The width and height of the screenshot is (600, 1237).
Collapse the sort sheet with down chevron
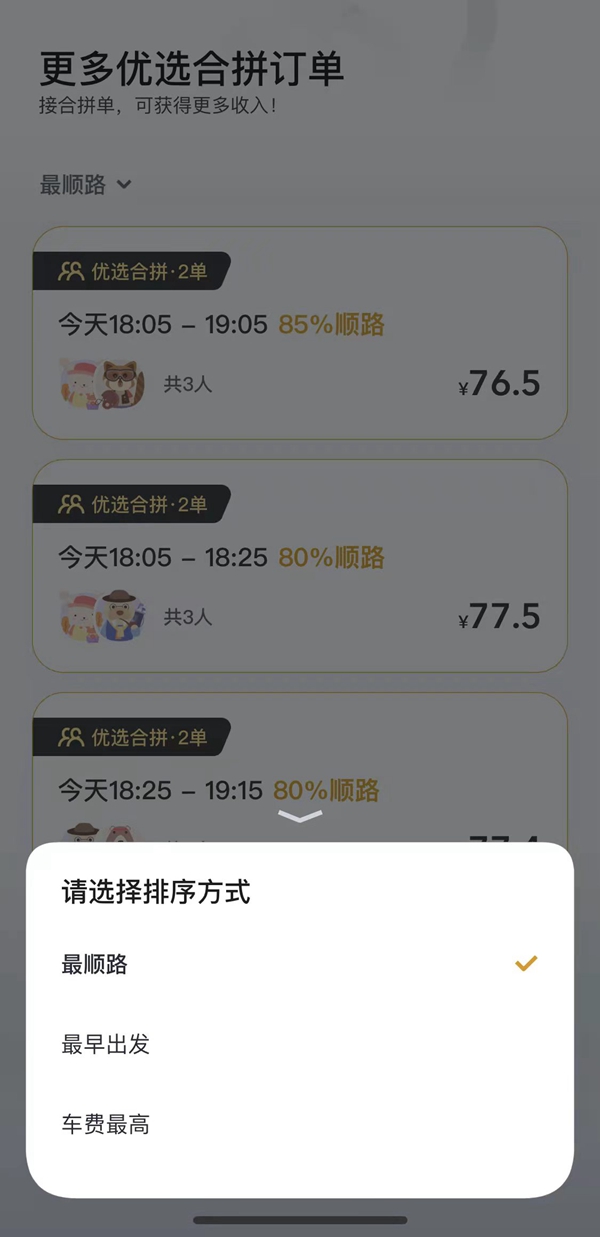tap(300, 818)
